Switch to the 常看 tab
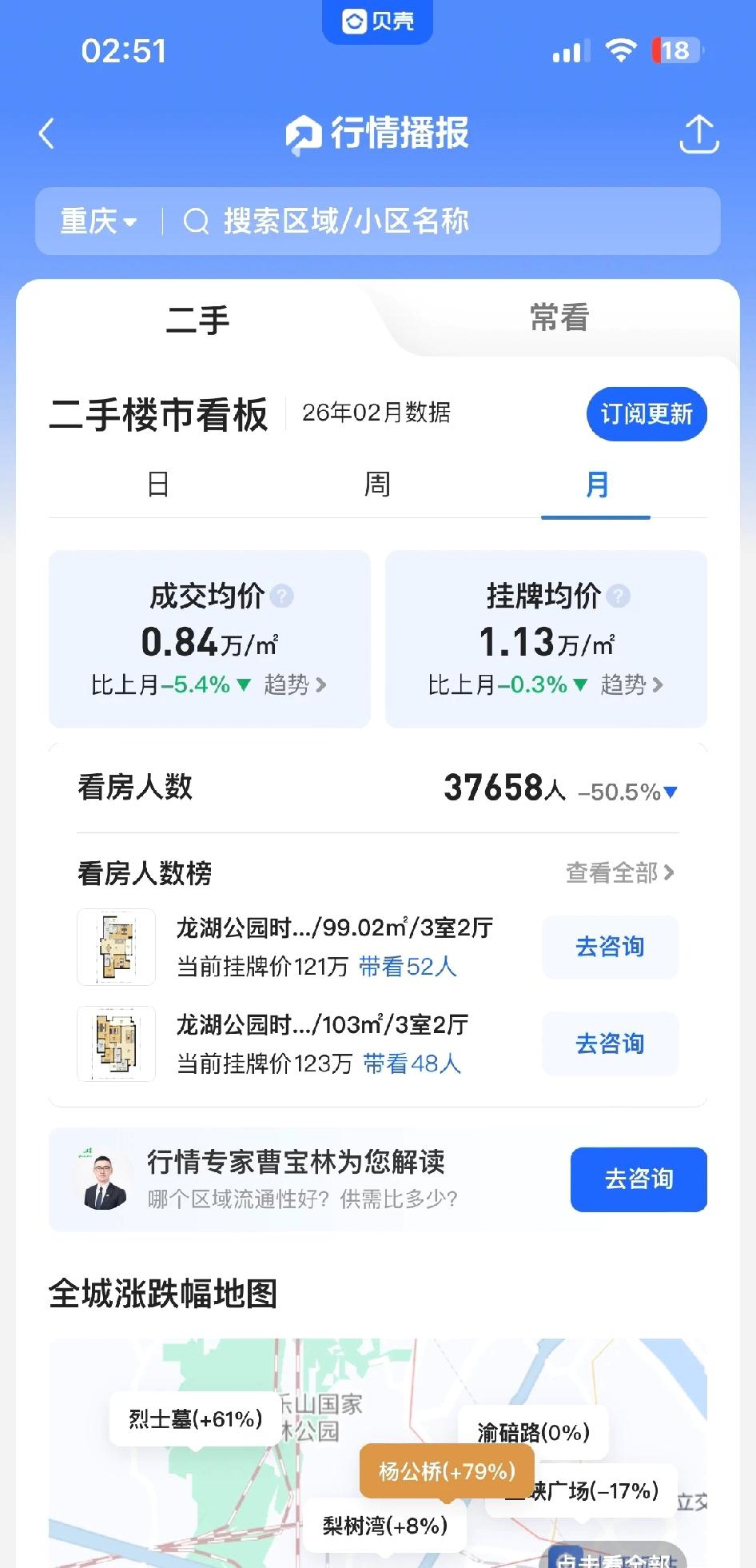The height and width of the screenshot is (1568, 756). (x=558, y=318)
